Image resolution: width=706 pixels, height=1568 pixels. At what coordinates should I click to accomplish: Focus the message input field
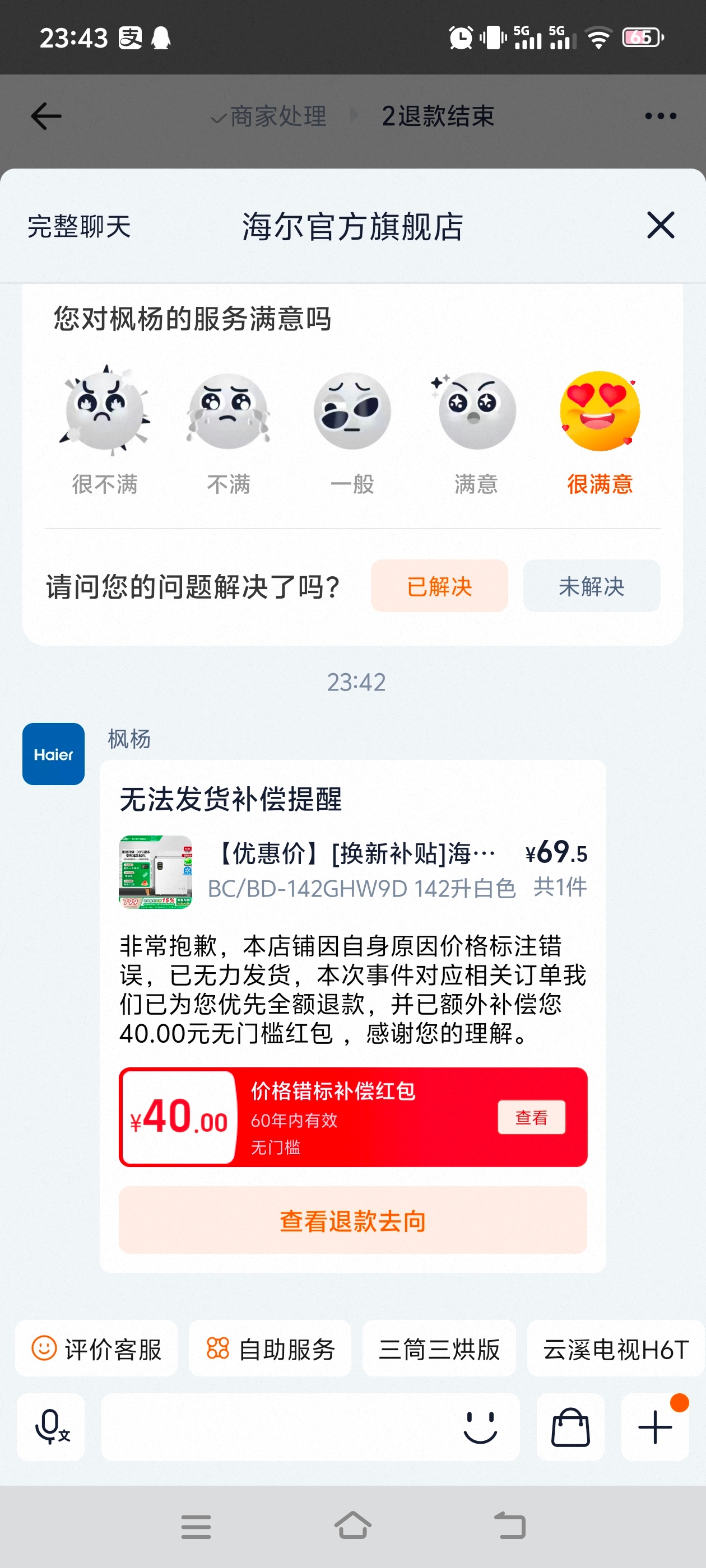(274, 1427)
